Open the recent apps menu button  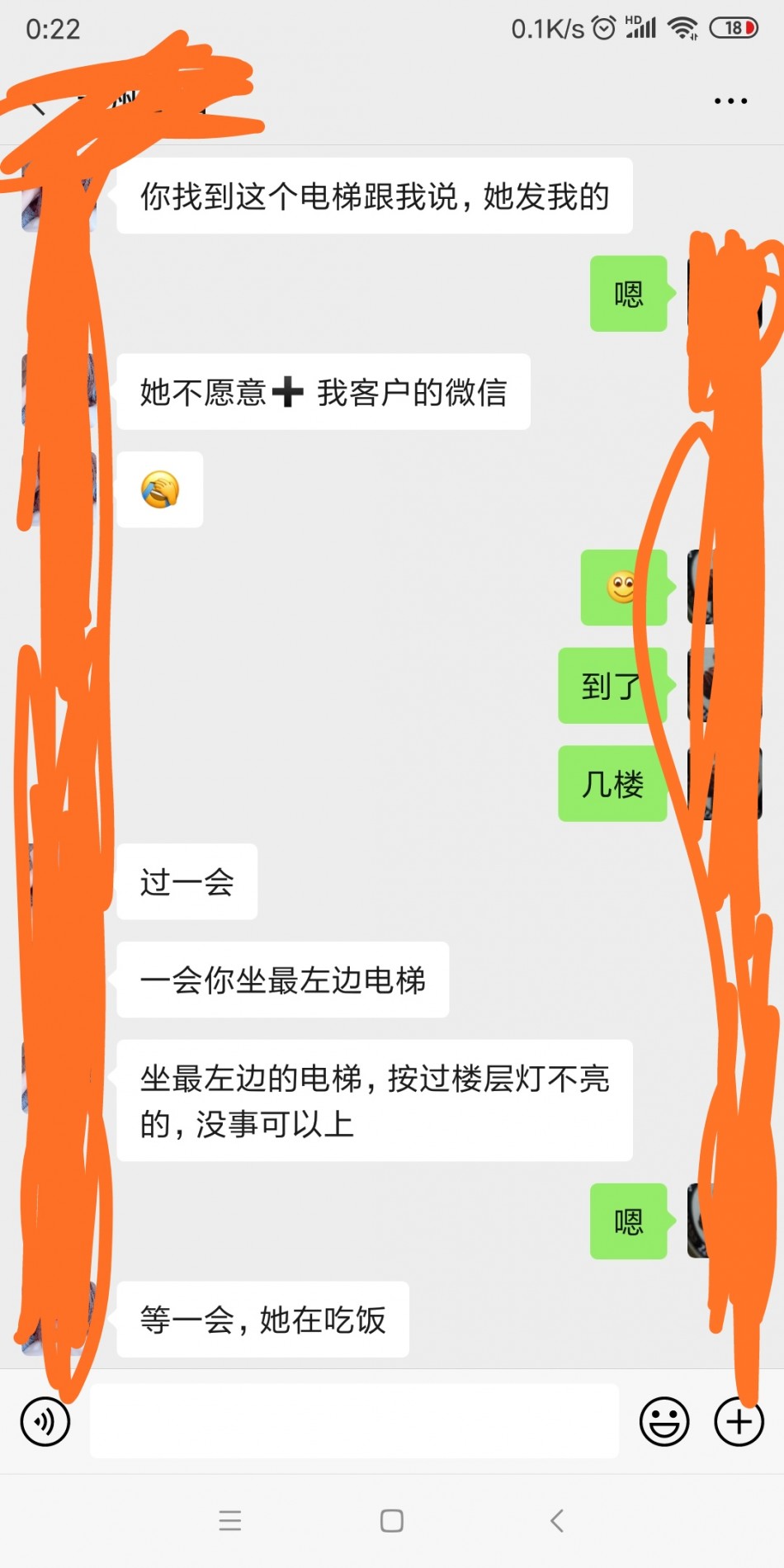(x=230, y=1520)
